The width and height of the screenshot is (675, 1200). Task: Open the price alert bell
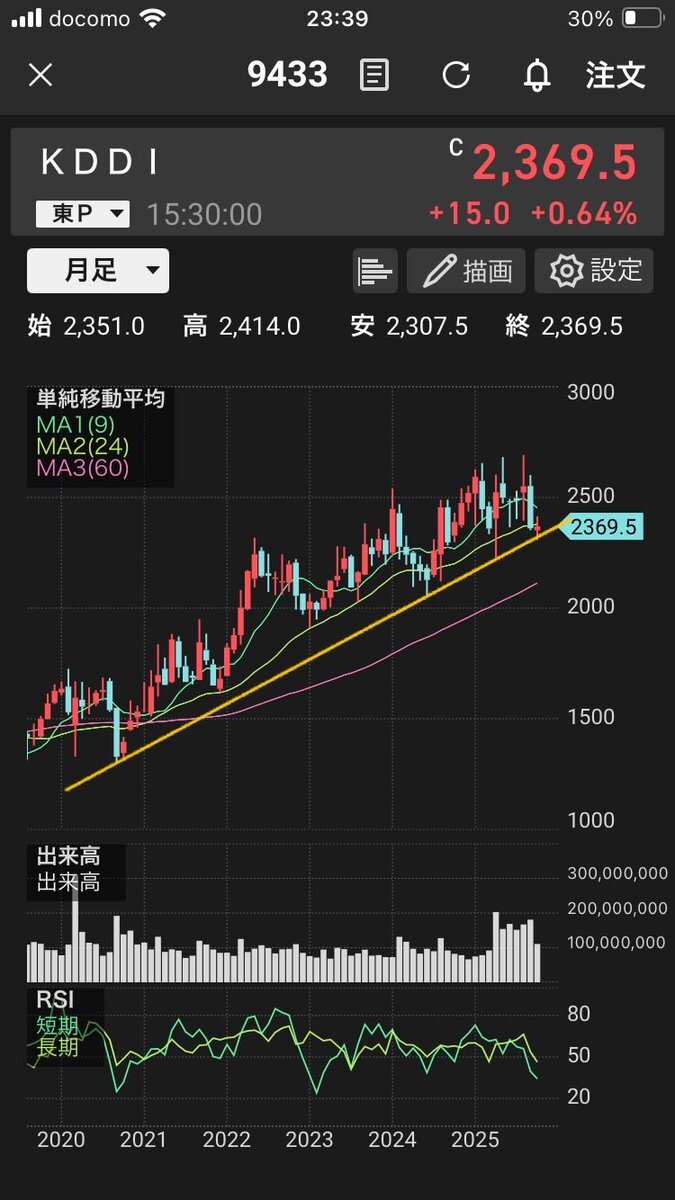pos(538,75)
